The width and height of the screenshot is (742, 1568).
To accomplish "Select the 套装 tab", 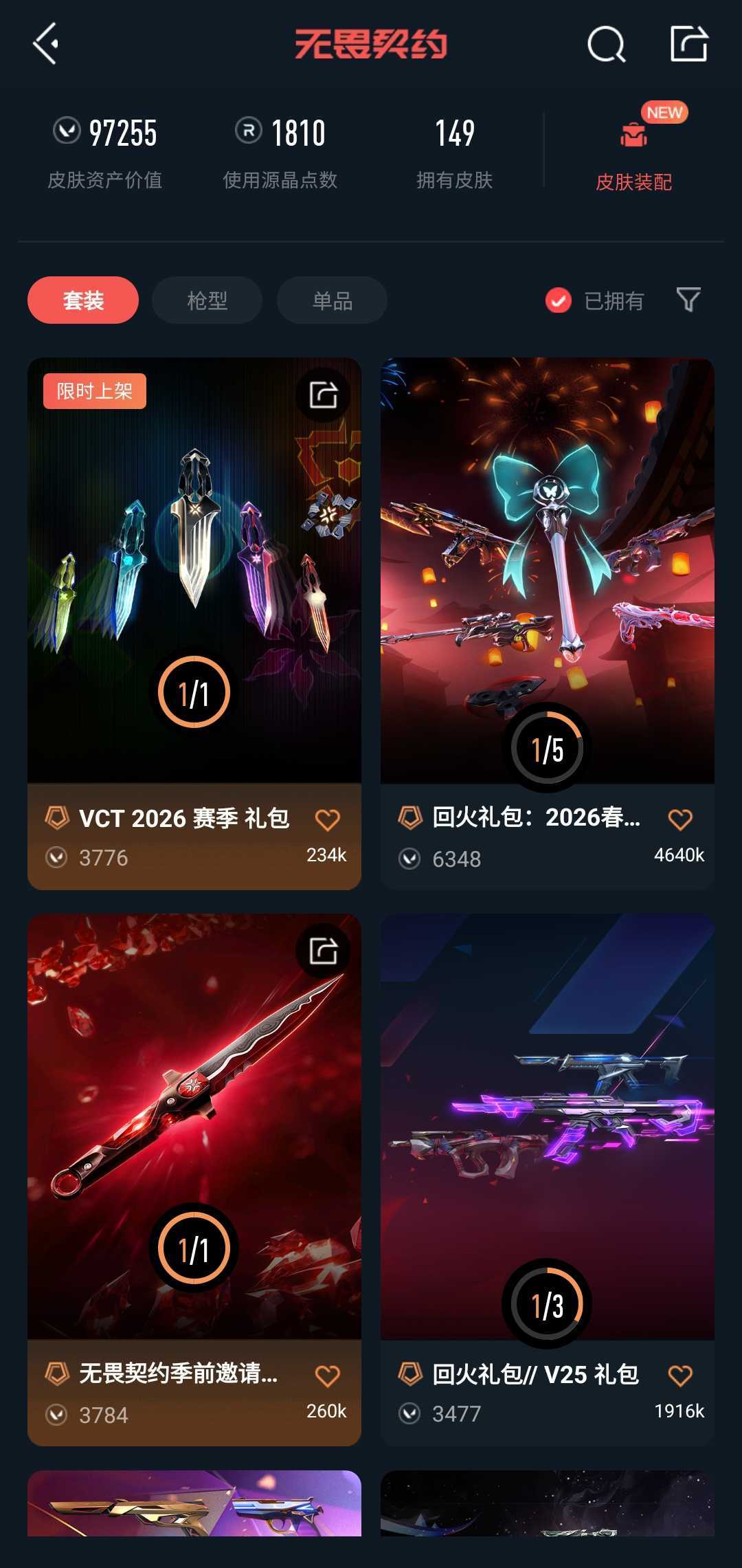I will (x=83, y=300).
